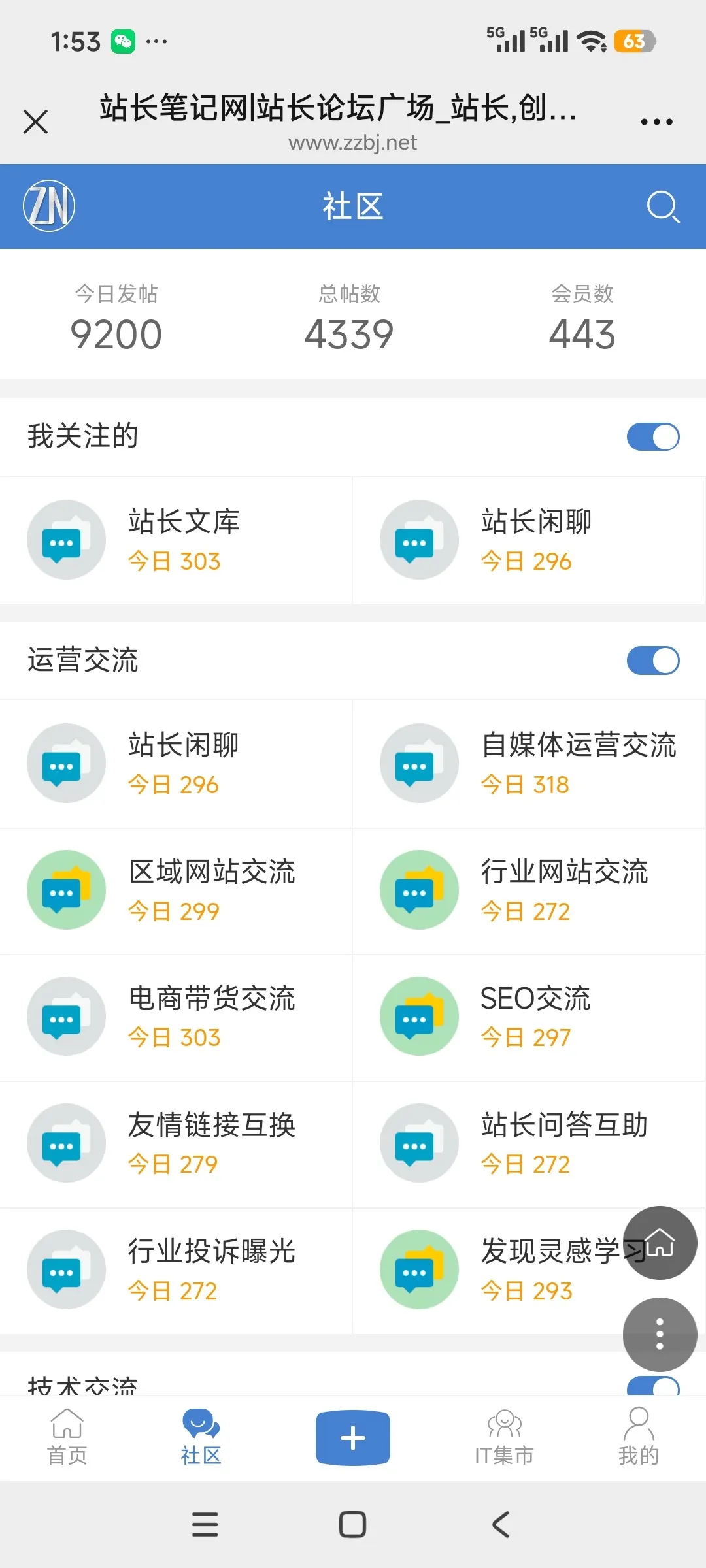Viewport: 706px width, 1568px height.
Task: Disable the 运营交流 section switch
Action: pos(652,661)
